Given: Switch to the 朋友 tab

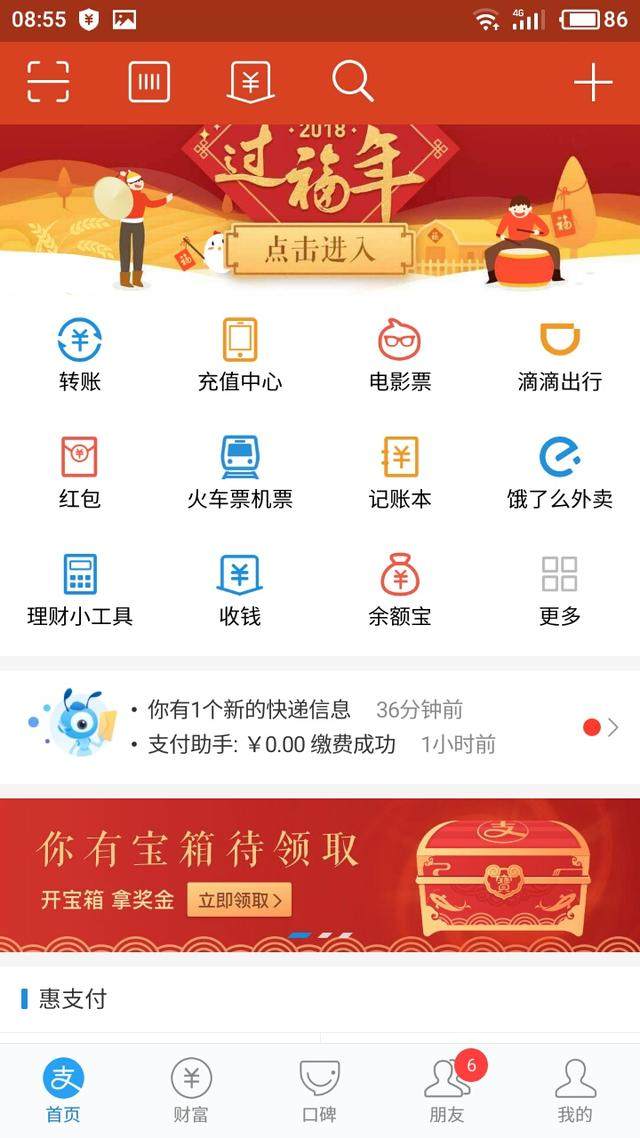Looking at the screenshot, I should pyautogui.click(x=447, y=1092).
